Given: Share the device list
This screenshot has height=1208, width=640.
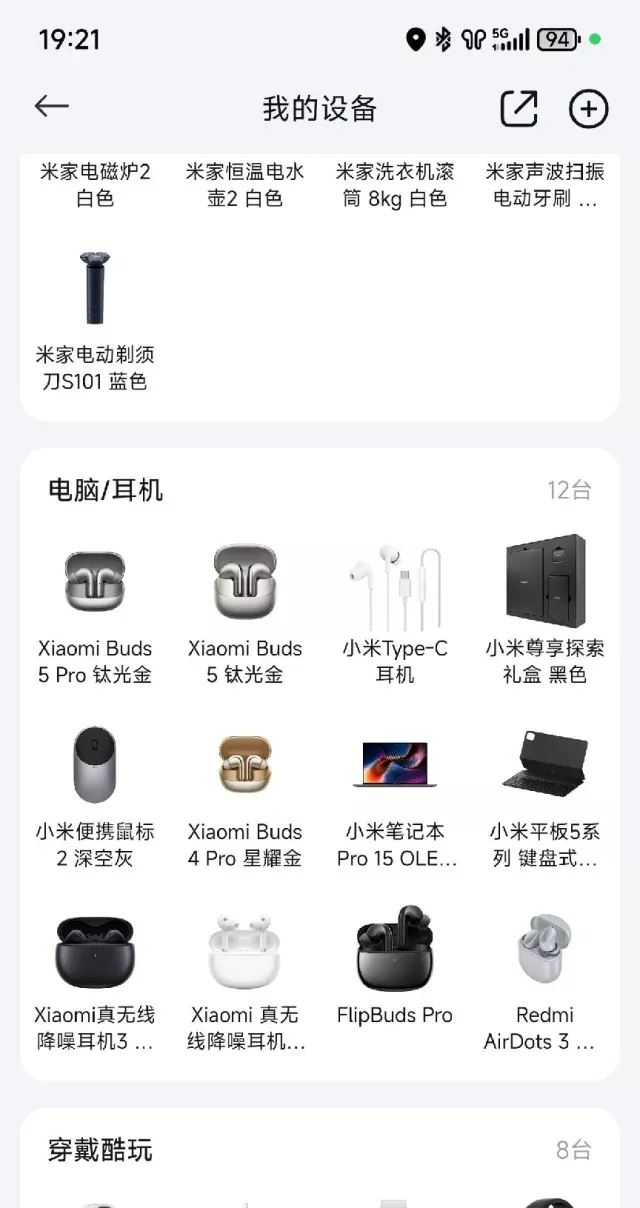Looking at the screenshot, I should [518, 109].
